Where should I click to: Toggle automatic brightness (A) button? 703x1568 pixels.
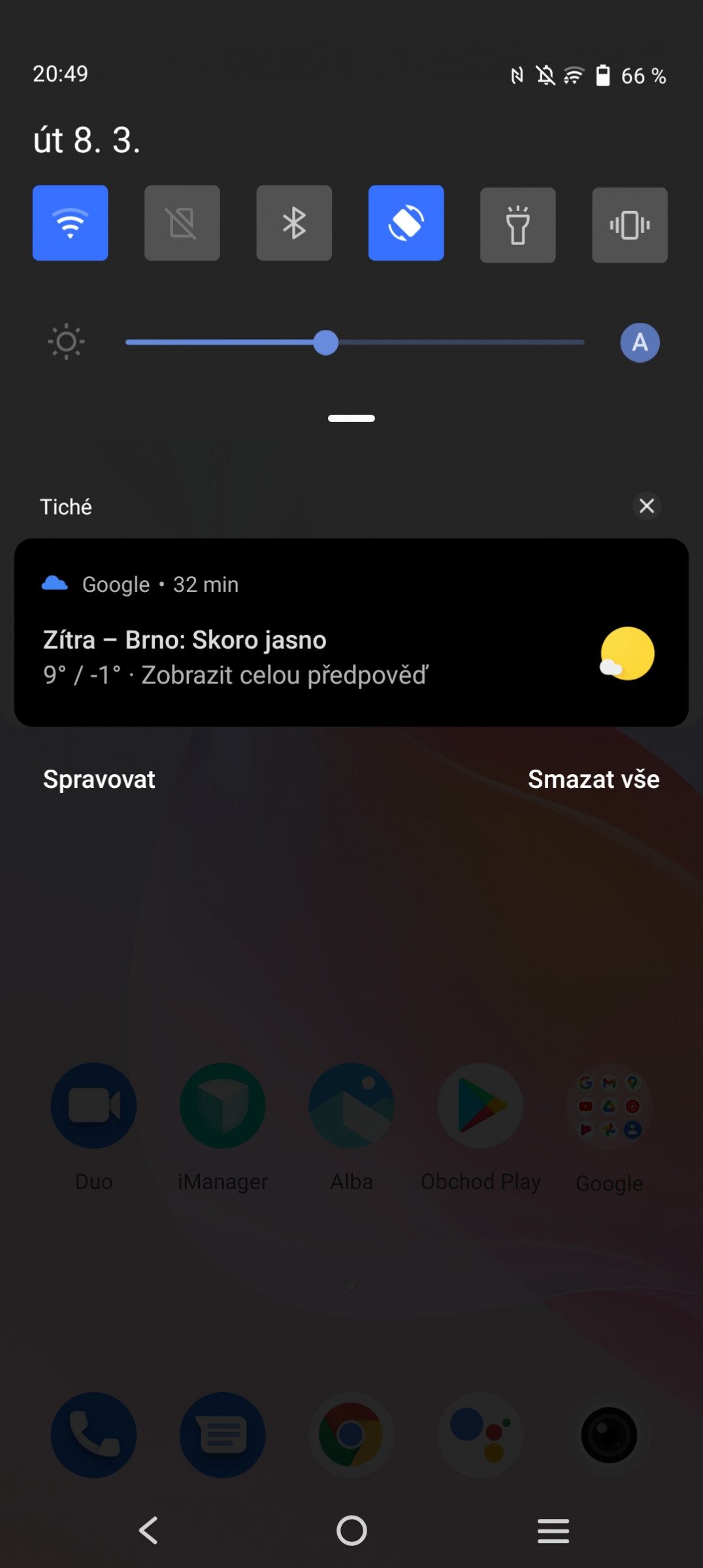tap(640, 342)
